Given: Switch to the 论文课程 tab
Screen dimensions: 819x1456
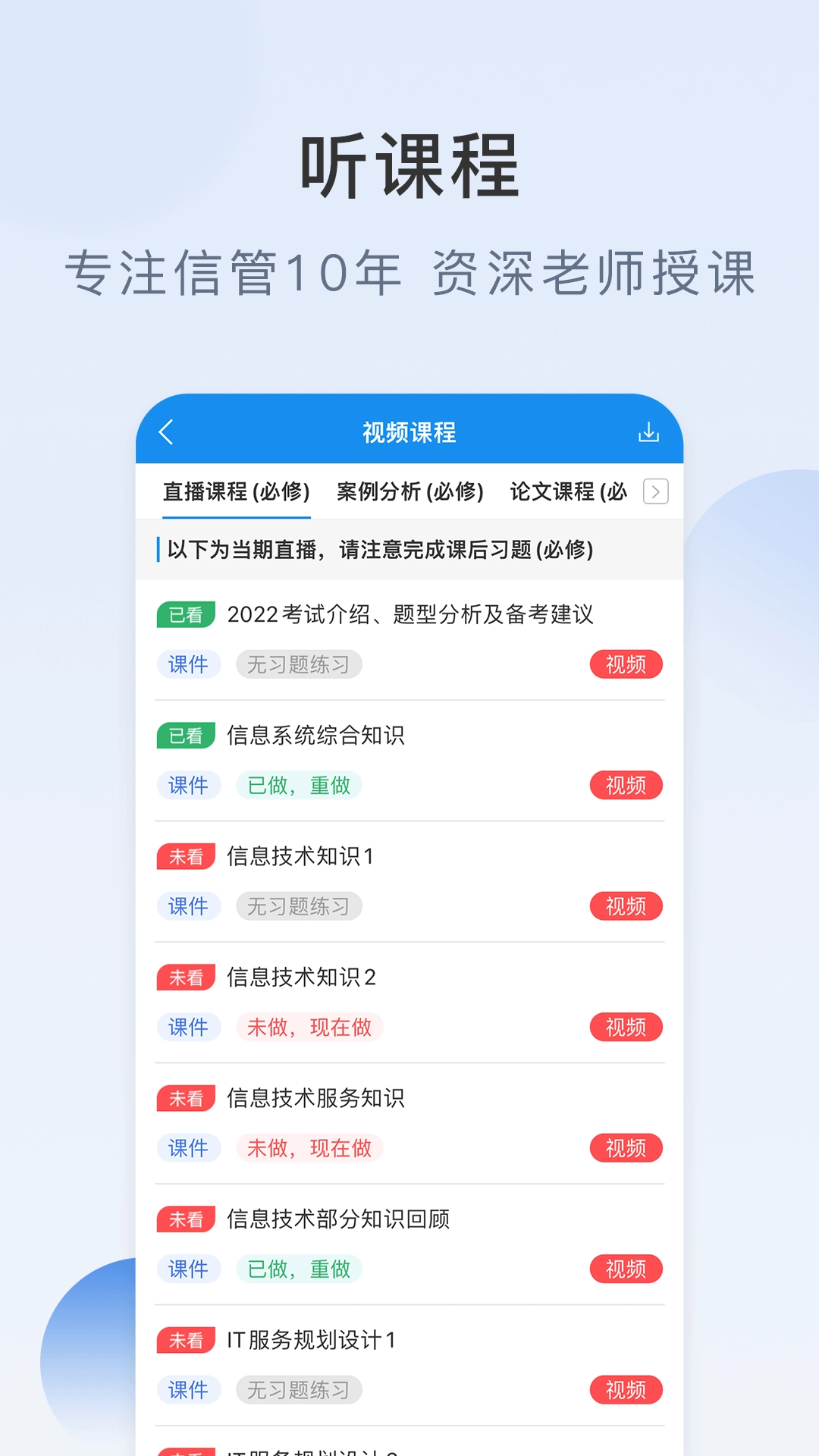Looking at the screenshot, I should pyautogui.click(x=569, y=491).
